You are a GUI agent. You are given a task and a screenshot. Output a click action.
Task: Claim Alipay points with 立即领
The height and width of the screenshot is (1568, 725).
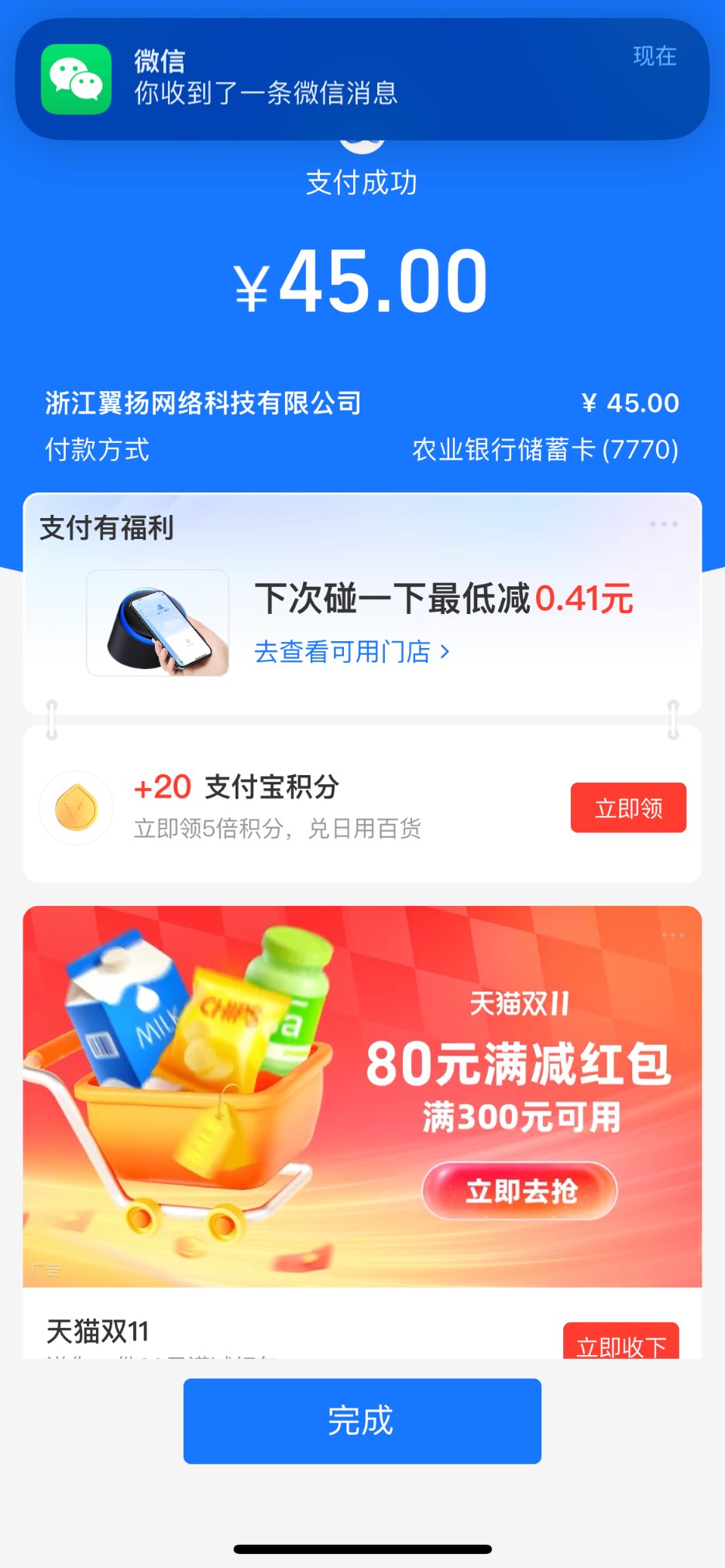(x=628, y=808)
